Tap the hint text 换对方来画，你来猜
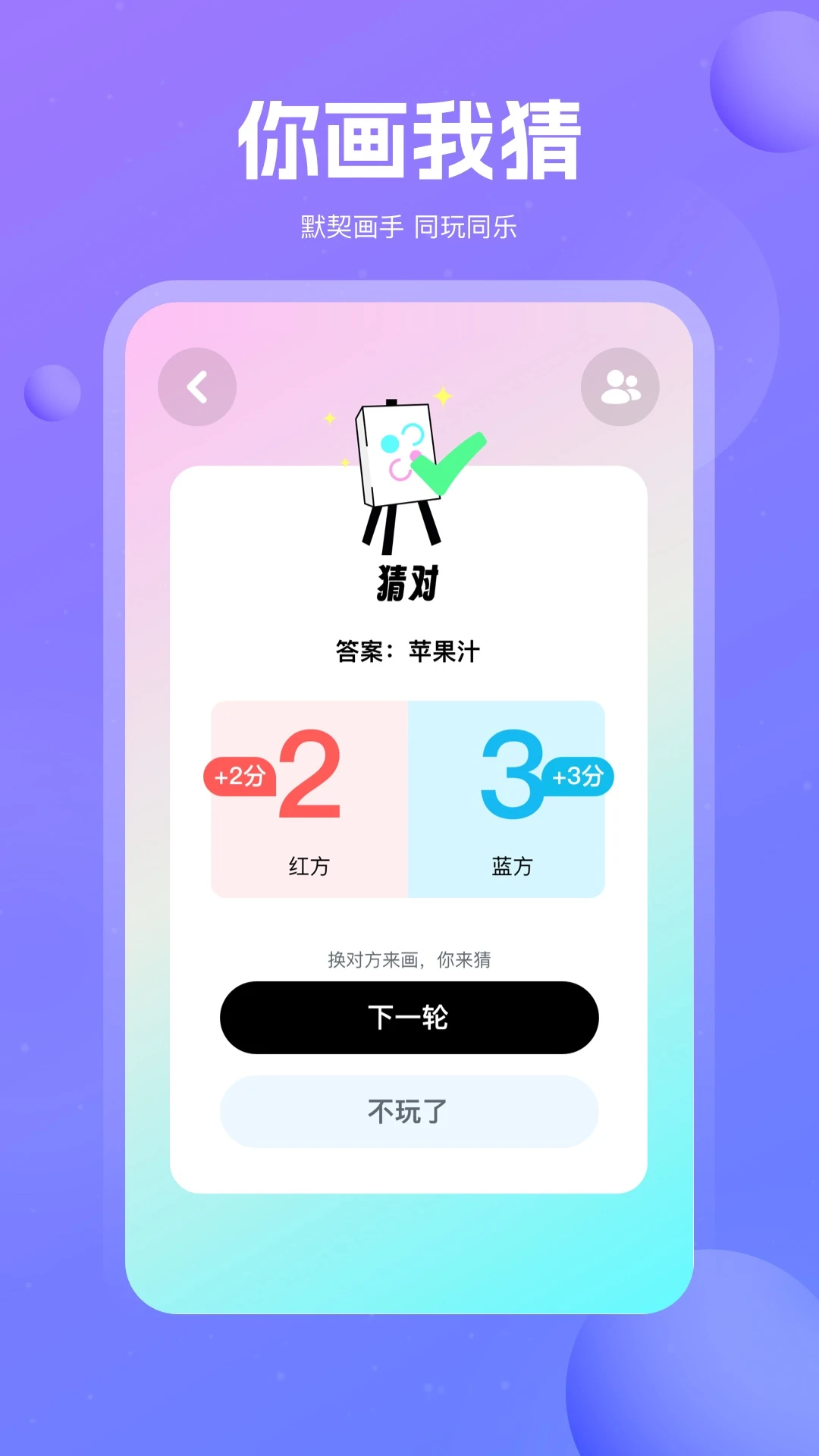 408,957
